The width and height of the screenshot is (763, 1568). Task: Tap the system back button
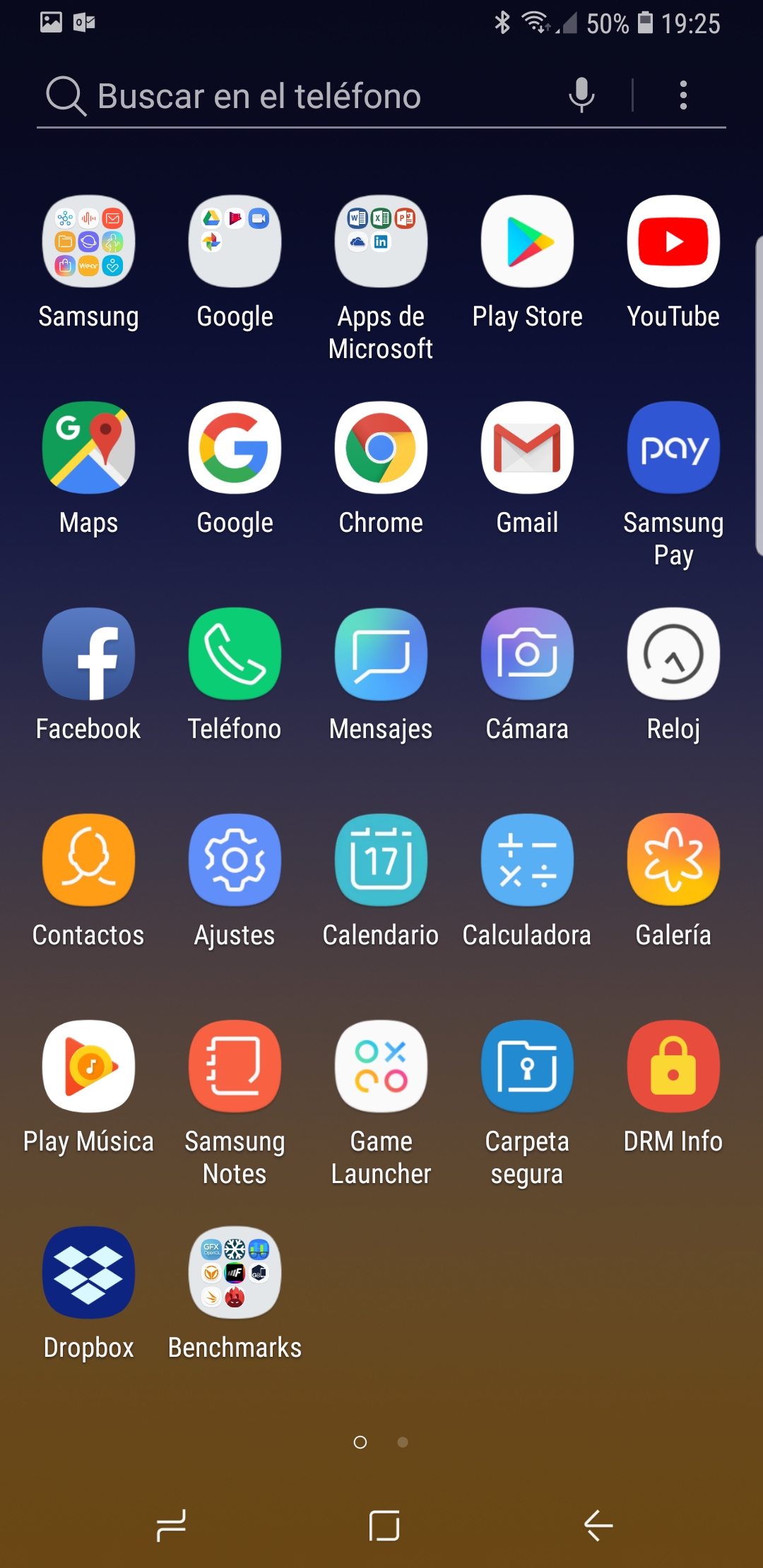click(598, 1526)
